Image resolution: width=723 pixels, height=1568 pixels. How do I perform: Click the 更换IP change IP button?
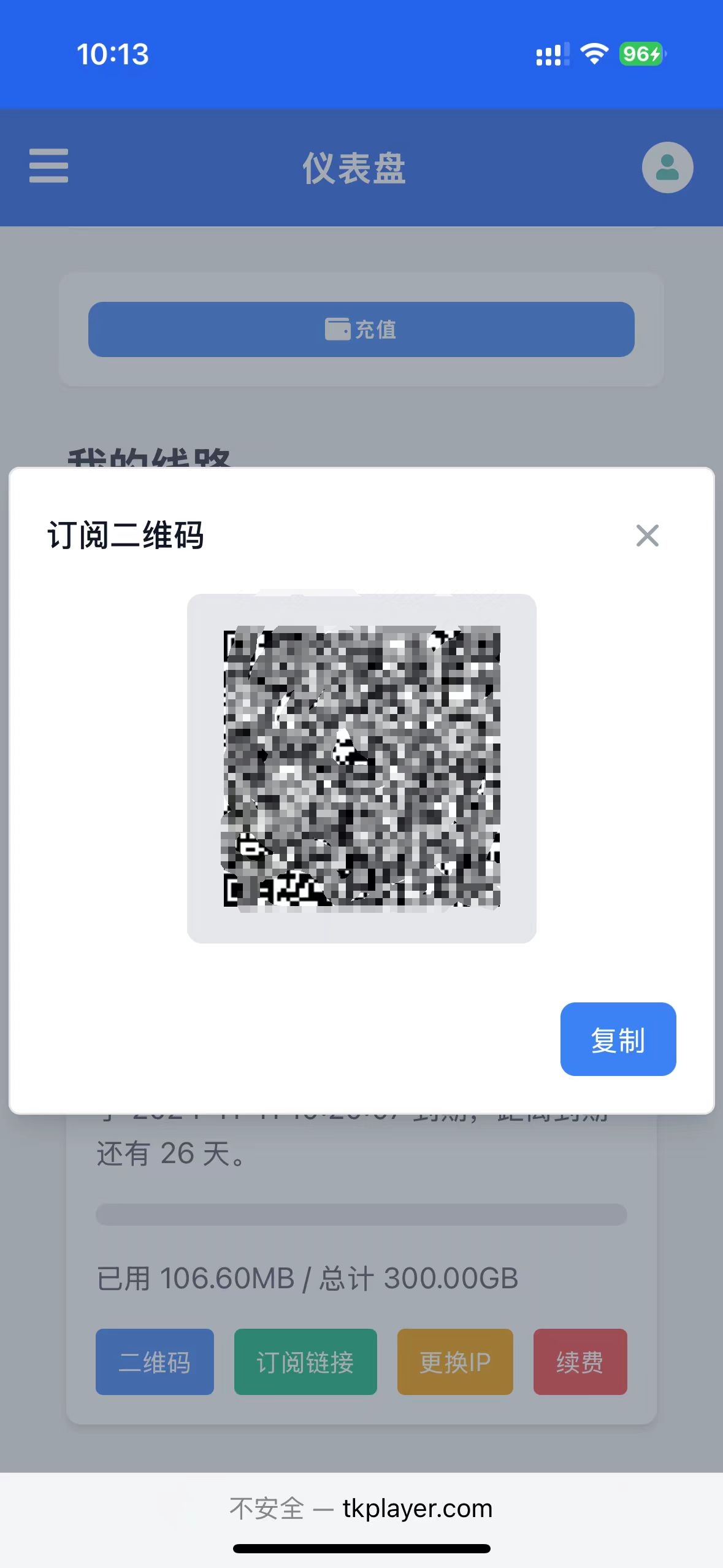point(454,1362)
